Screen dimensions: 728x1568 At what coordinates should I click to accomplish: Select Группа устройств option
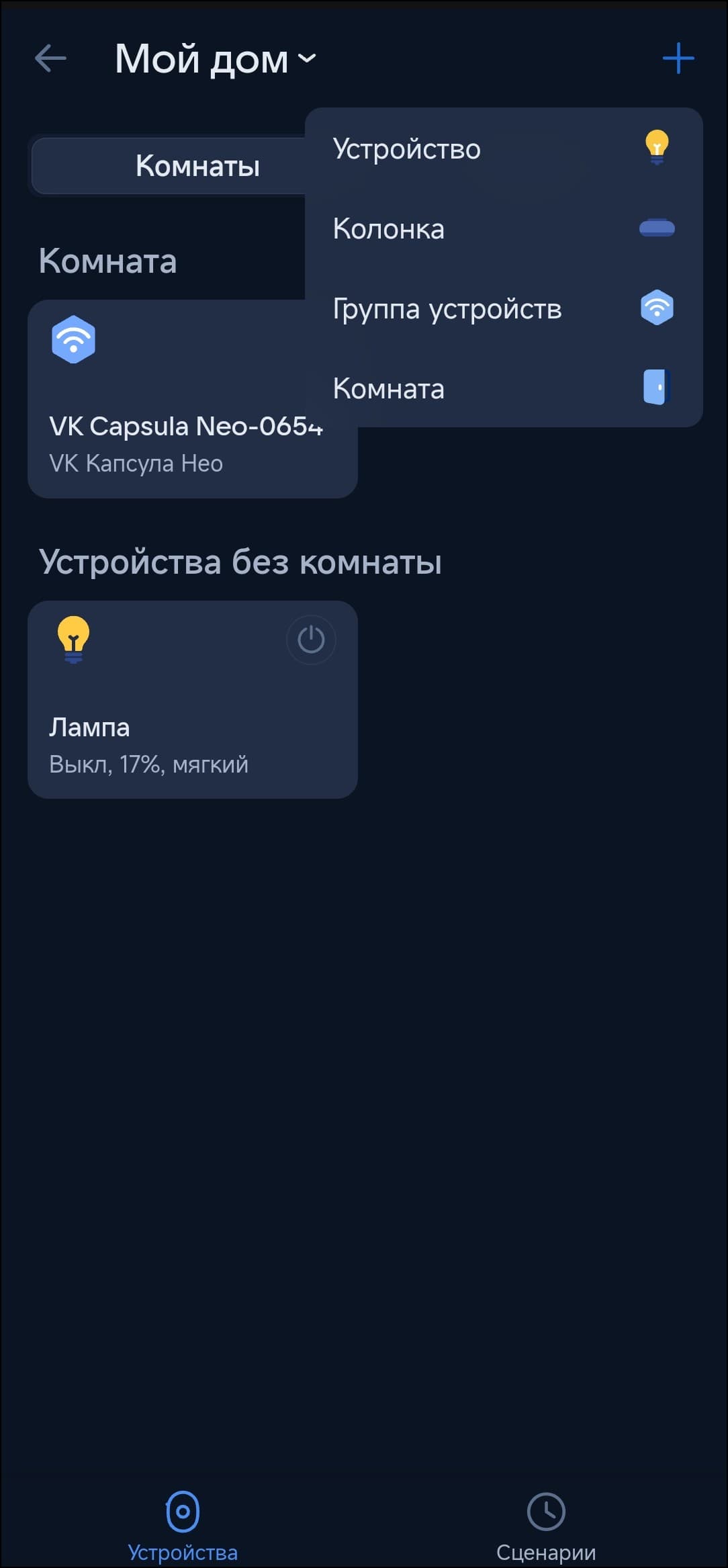coord(503,309)
